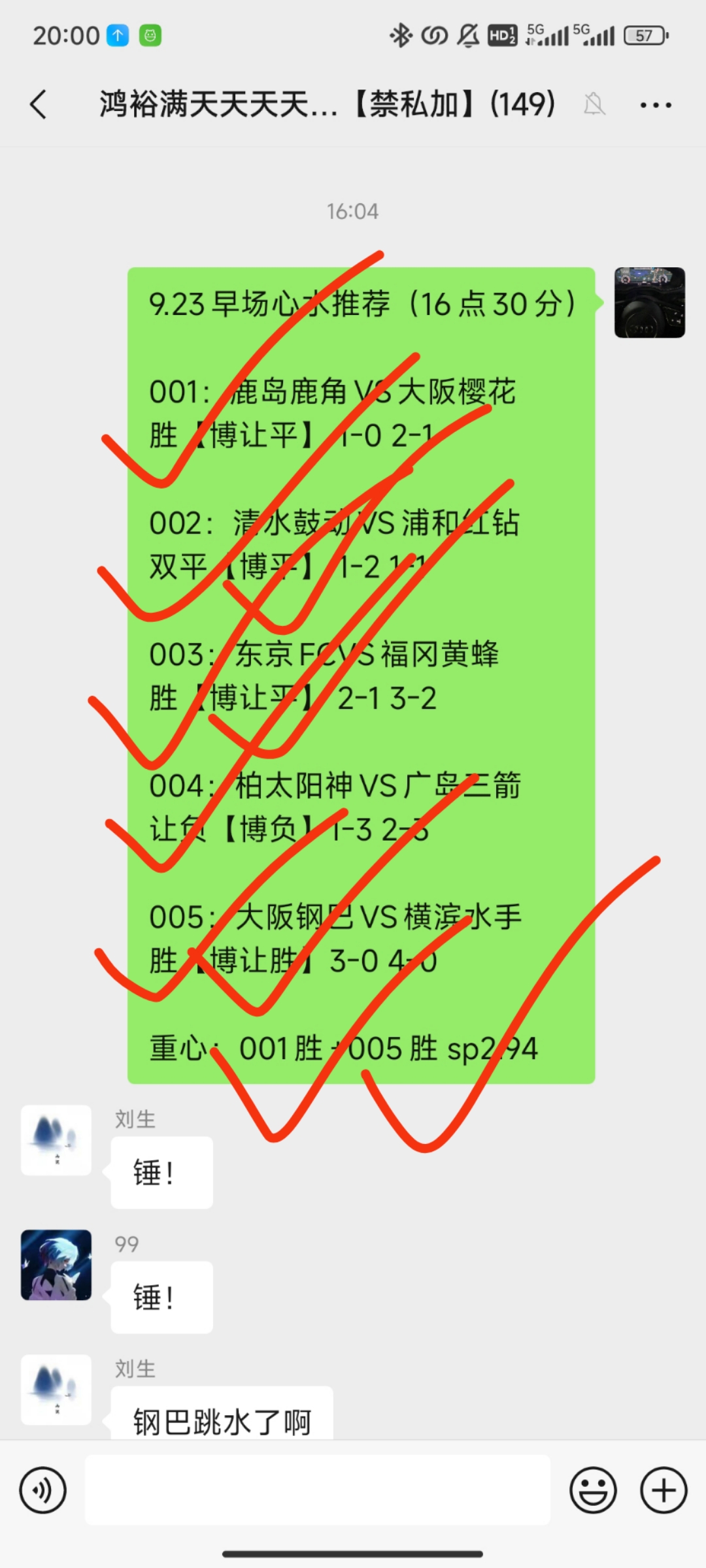The width and height of the screenshot is (706, 1568).
Task: Open the plus attachment menu
Action: click(x=664, y=1490)
